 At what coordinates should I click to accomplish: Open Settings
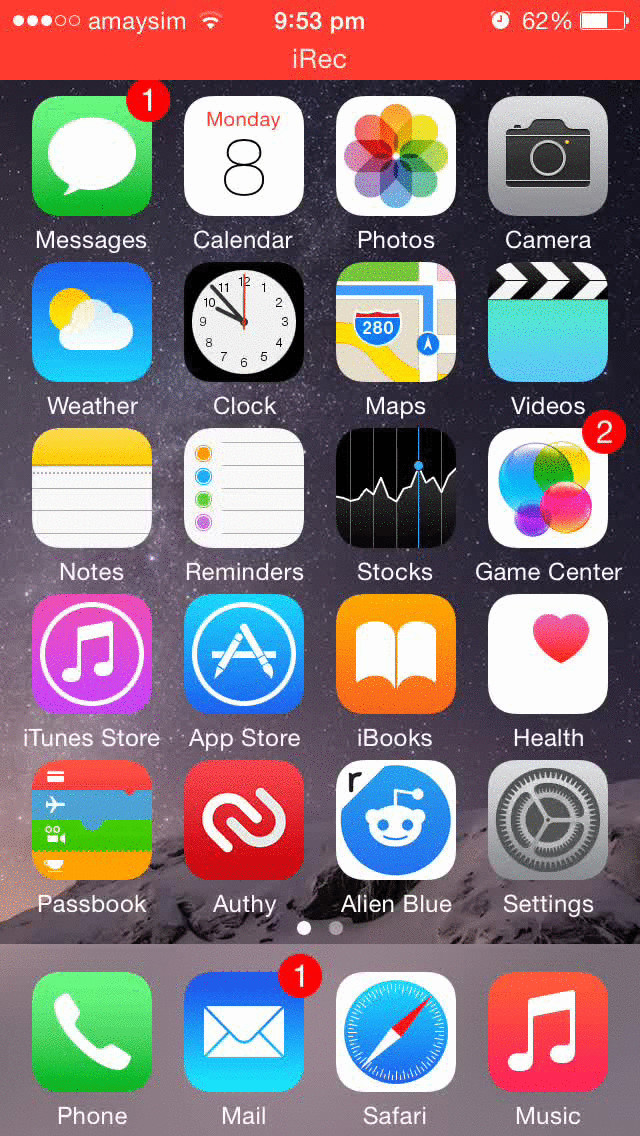pyautogui.click(x=548, y=820)
